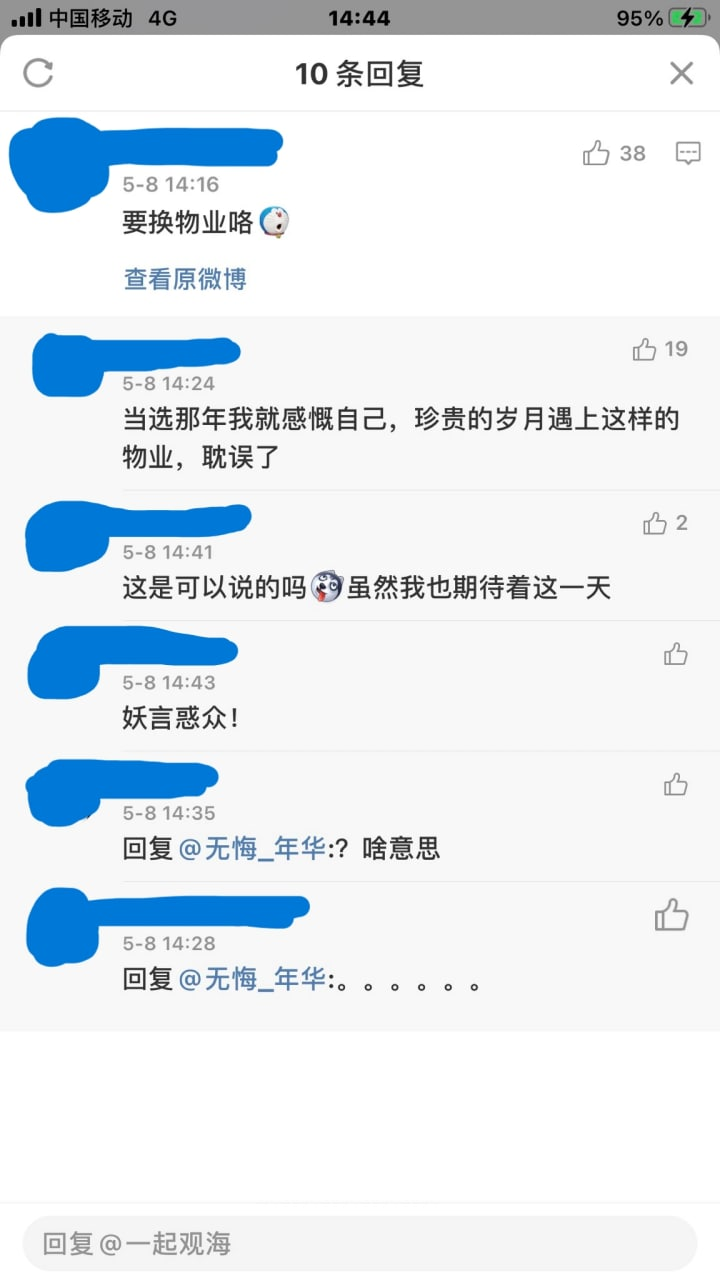Refresh the replies list
720x1280 pixels.
coord(38,73)
